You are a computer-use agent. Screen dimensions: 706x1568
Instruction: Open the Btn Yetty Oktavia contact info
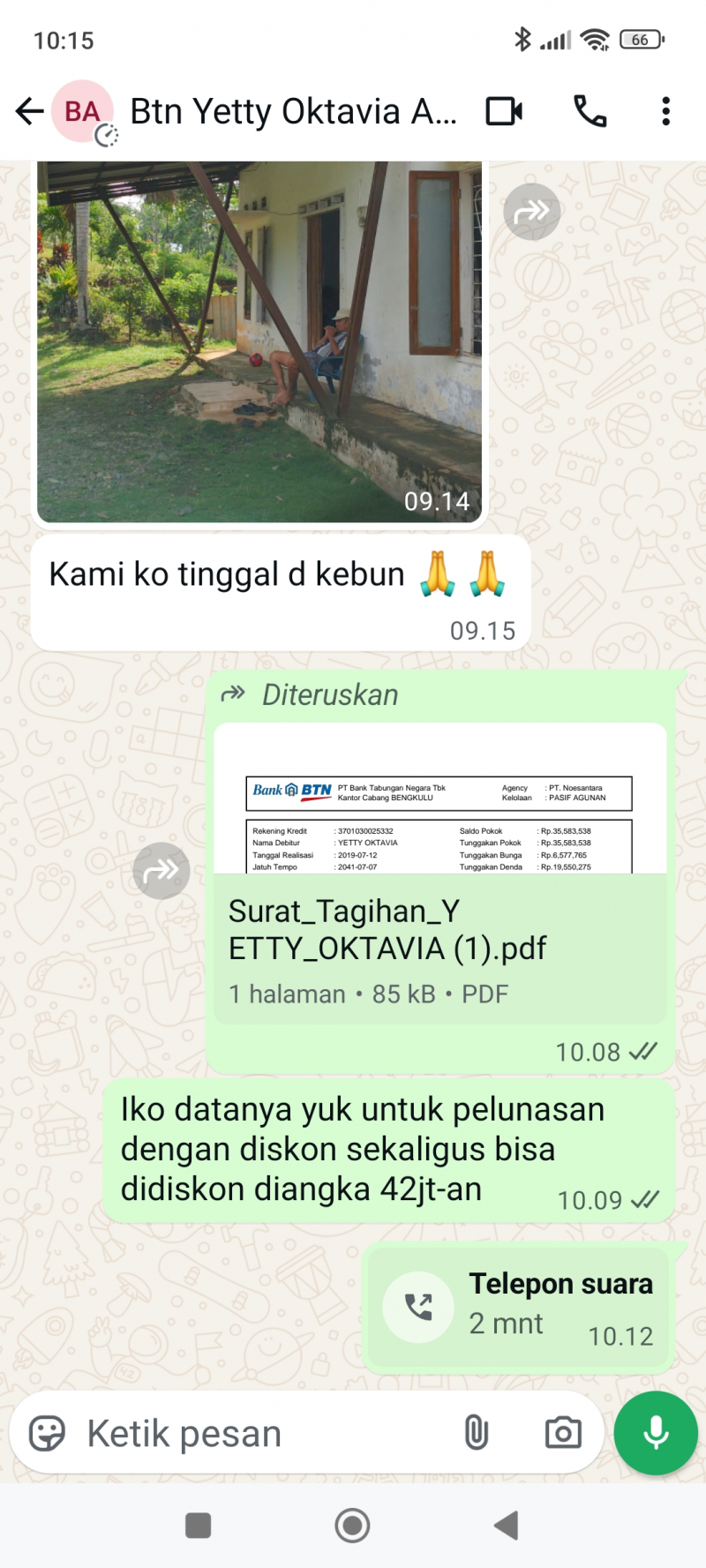[x=293, y=112]
